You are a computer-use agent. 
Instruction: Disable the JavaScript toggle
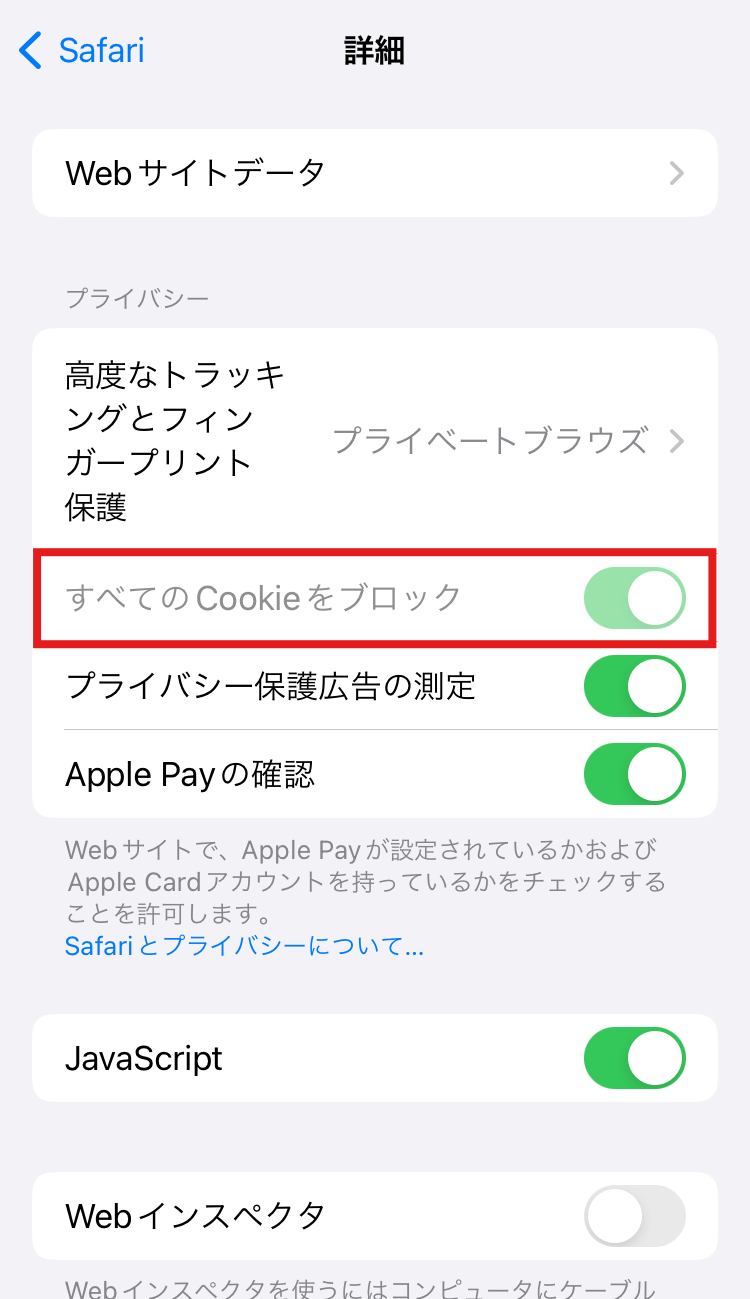click(634, 1058)
